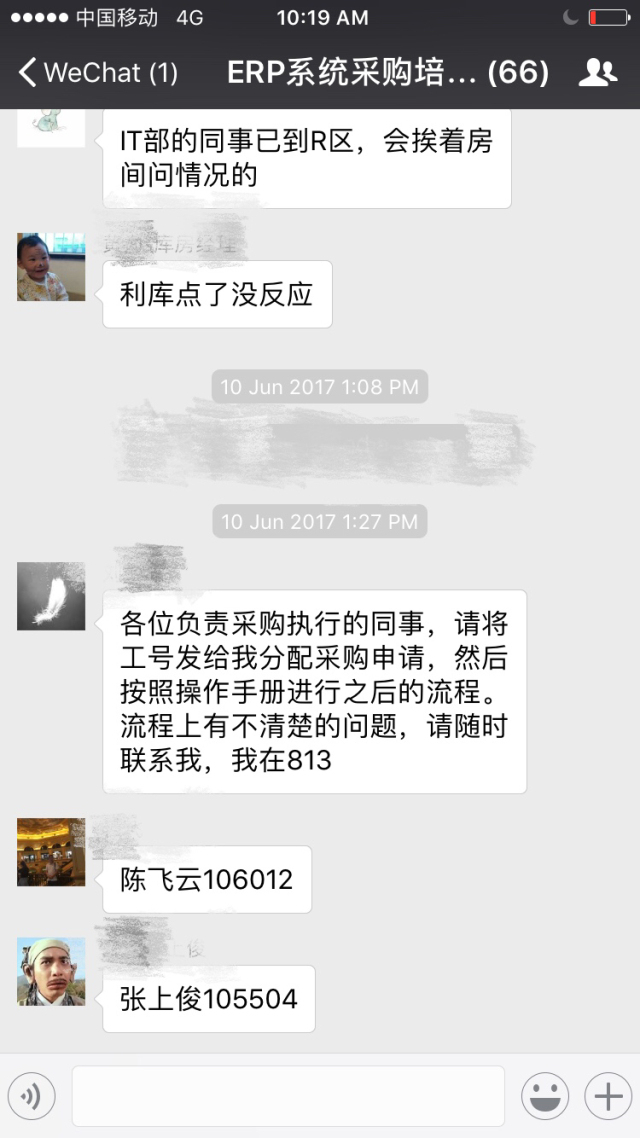The height and width of the screenshot is (1138, 640).
Task: Focus the message text field
Action: (x=288, y=1096)
